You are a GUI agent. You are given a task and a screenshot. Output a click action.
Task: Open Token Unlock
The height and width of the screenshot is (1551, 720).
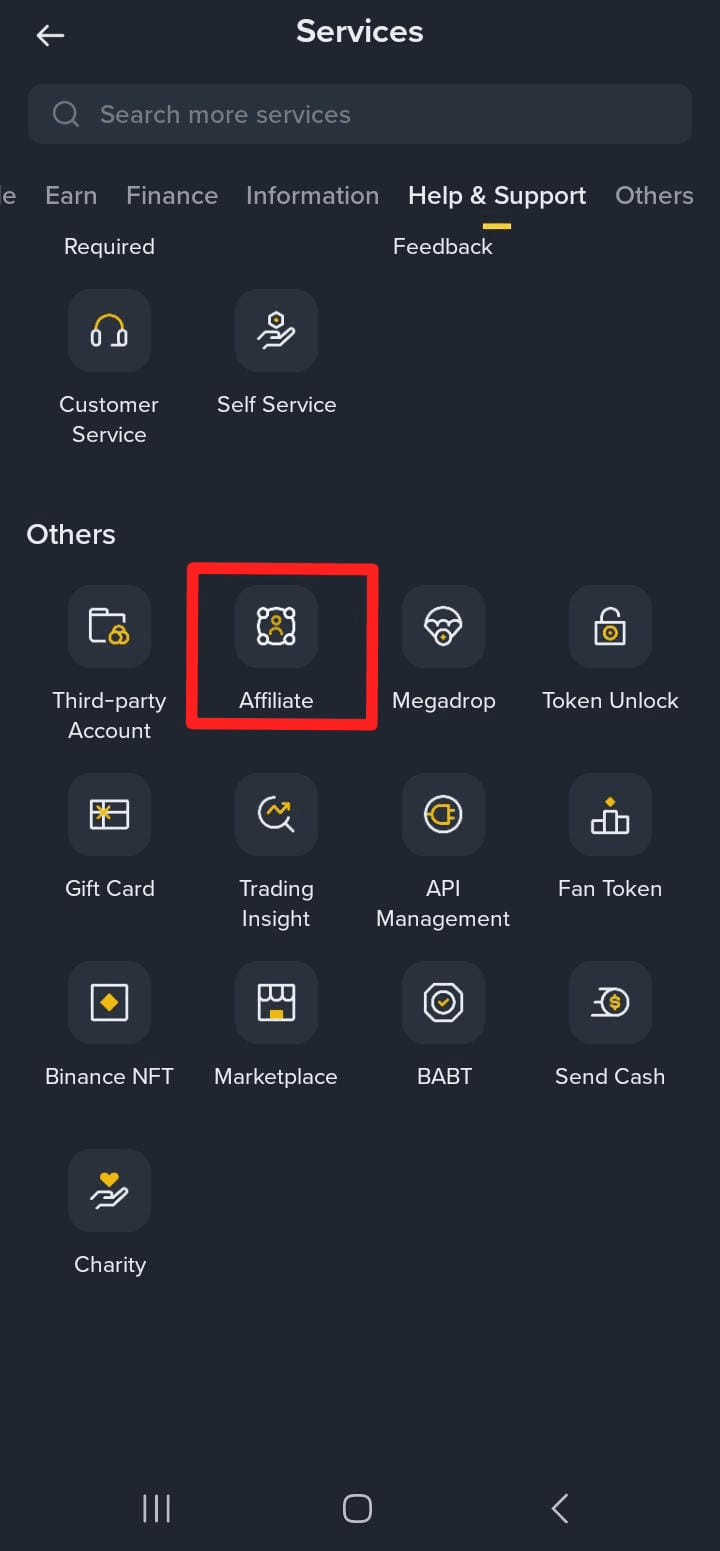point(610,627)
